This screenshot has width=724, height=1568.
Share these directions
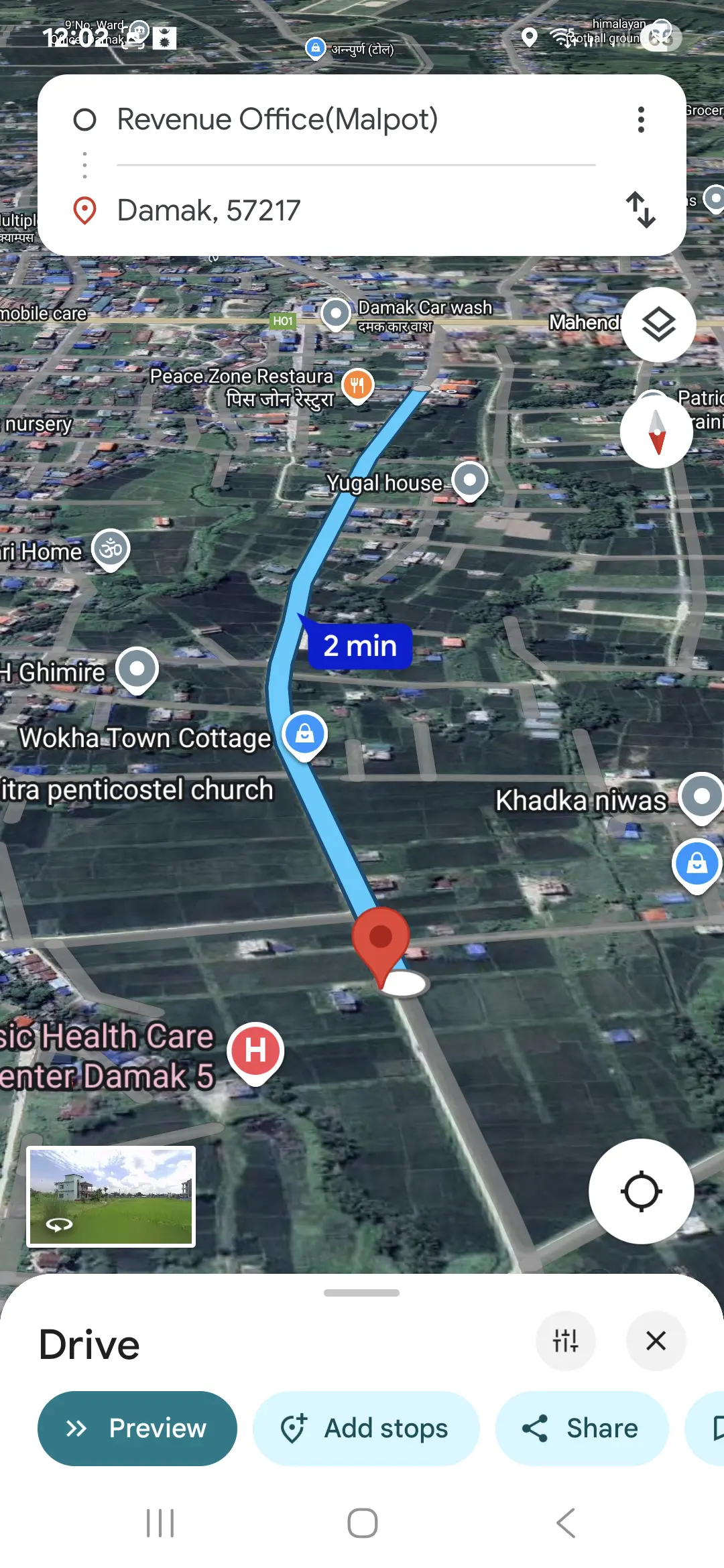click(x=581, y=1428)
